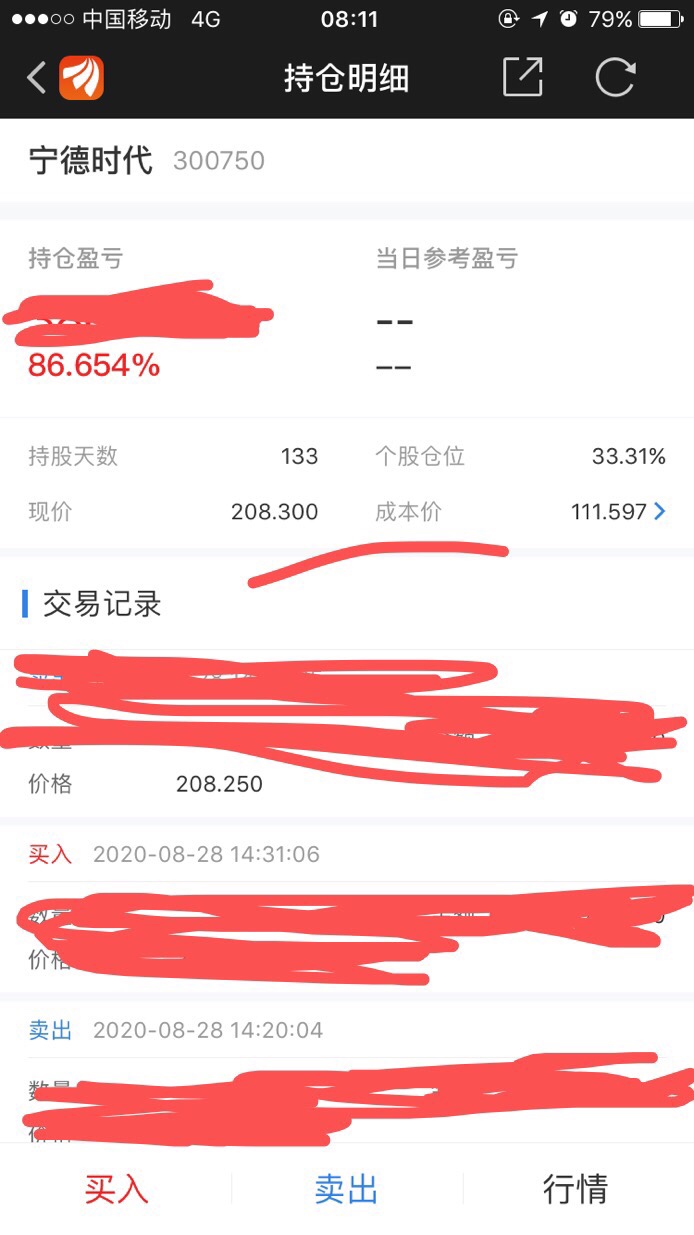Refresh the position details
Viewport: 694px width, 1235px height.
[x=615, y=78]
